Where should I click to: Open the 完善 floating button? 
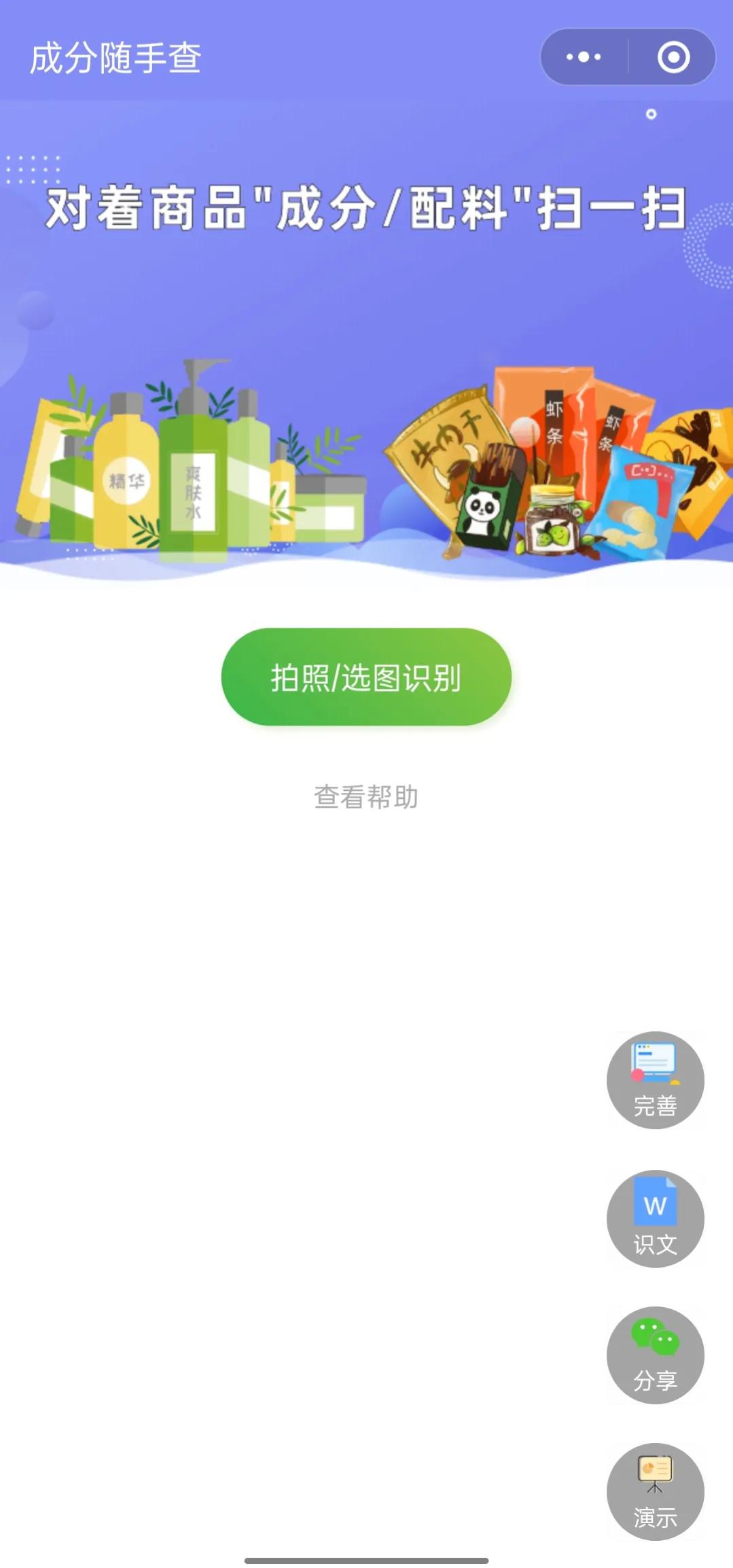click(655, 1080)
